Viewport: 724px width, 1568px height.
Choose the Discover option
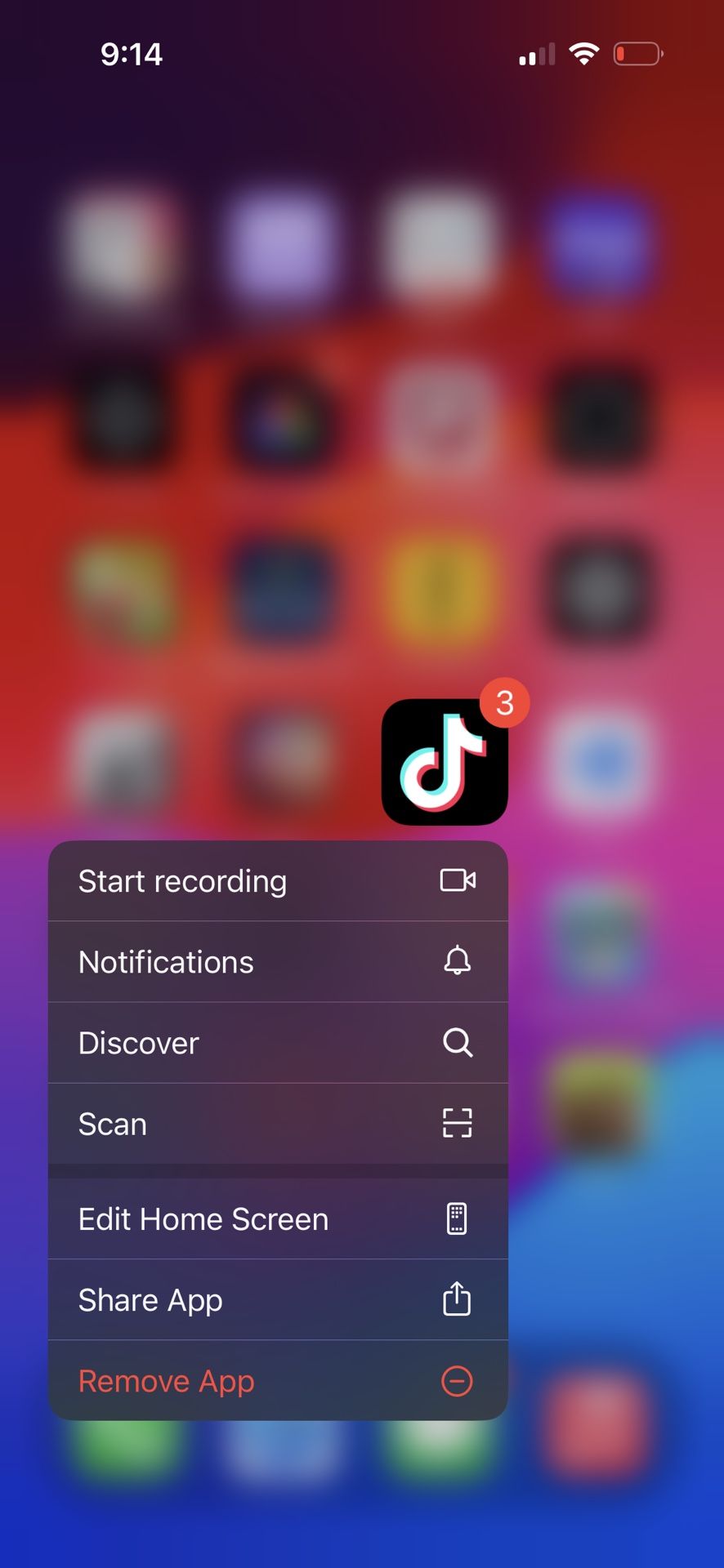tap(278, 1043)
